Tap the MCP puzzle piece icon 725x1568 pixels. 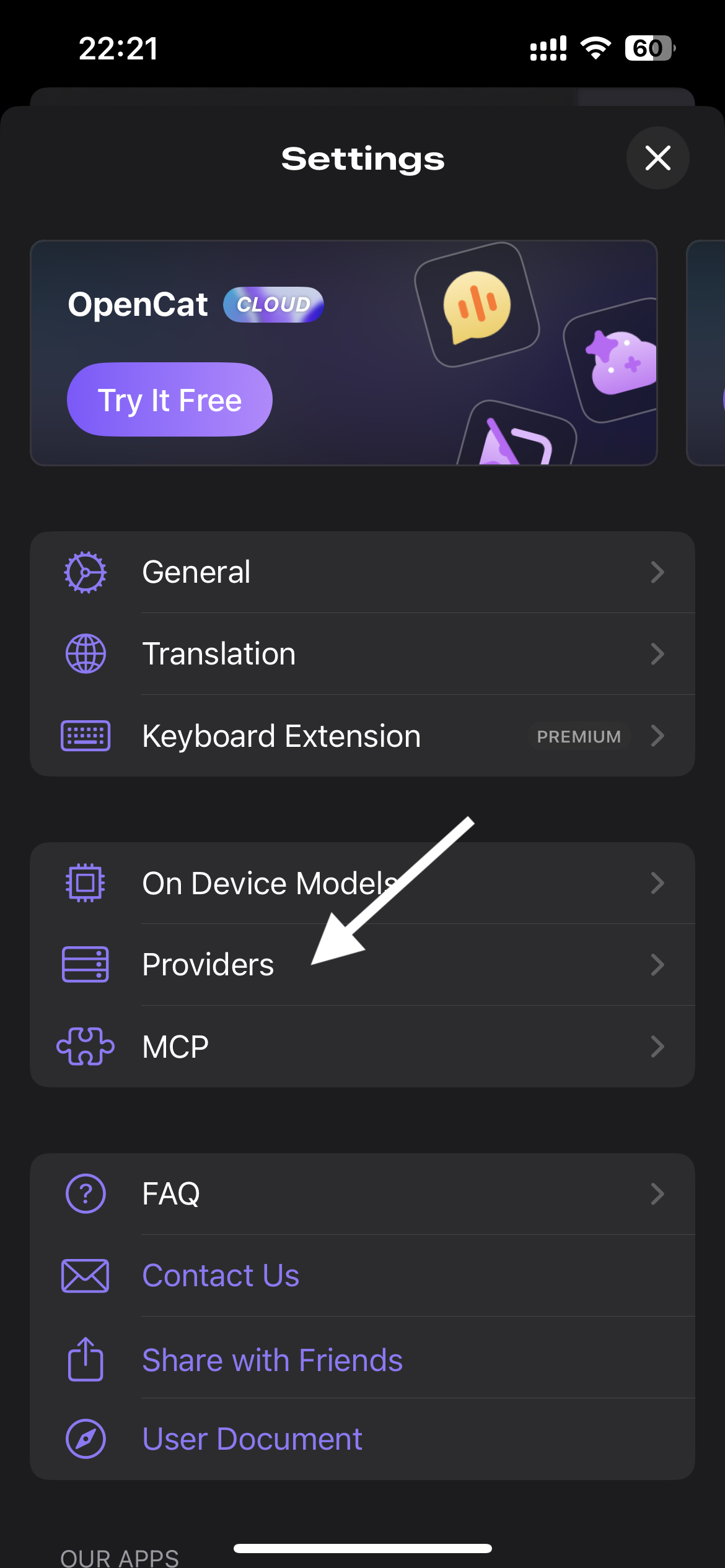point(86,1047)
